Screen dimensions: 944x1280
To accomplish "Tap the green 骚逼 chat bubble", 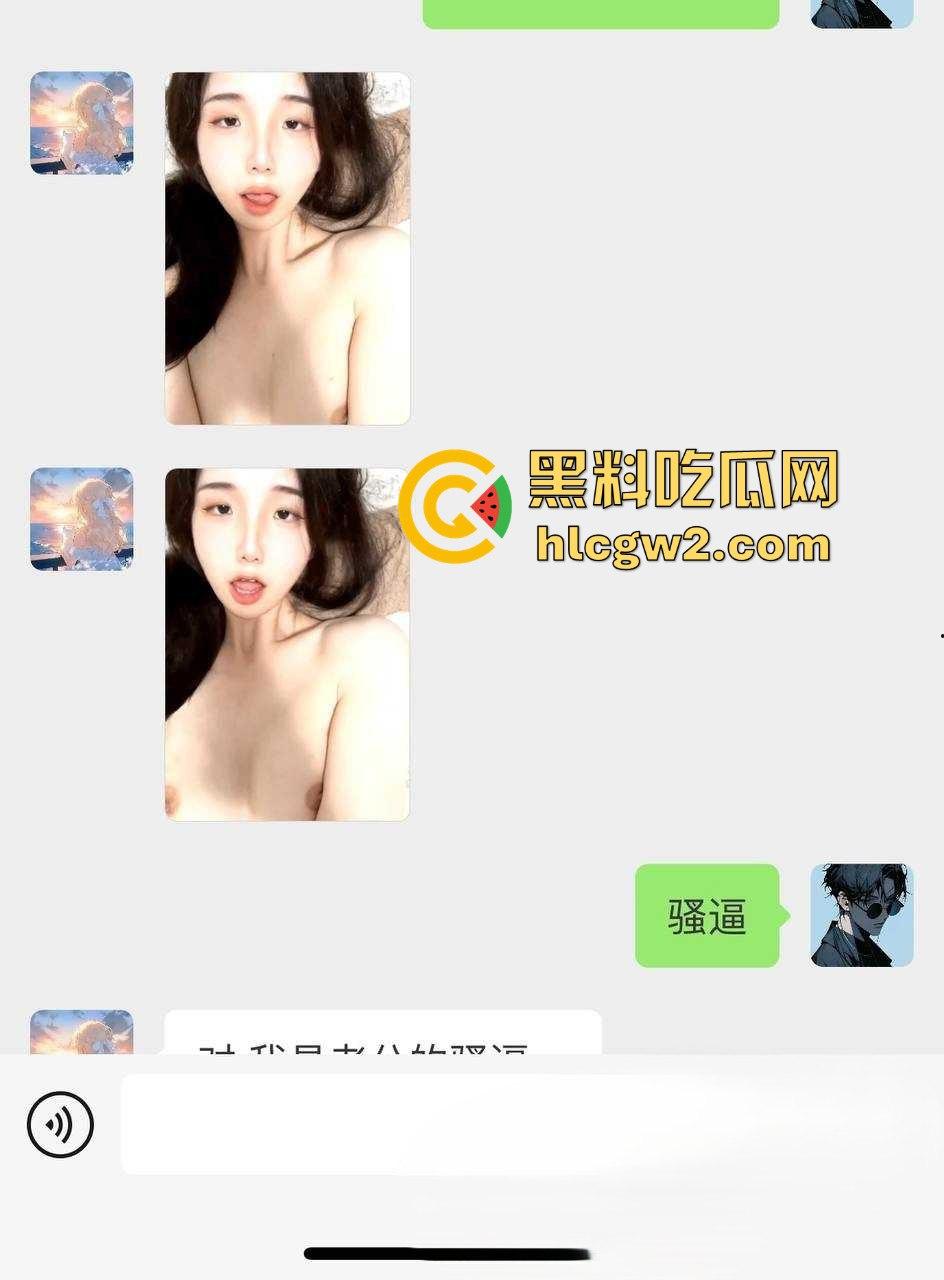I will [707, 915].
